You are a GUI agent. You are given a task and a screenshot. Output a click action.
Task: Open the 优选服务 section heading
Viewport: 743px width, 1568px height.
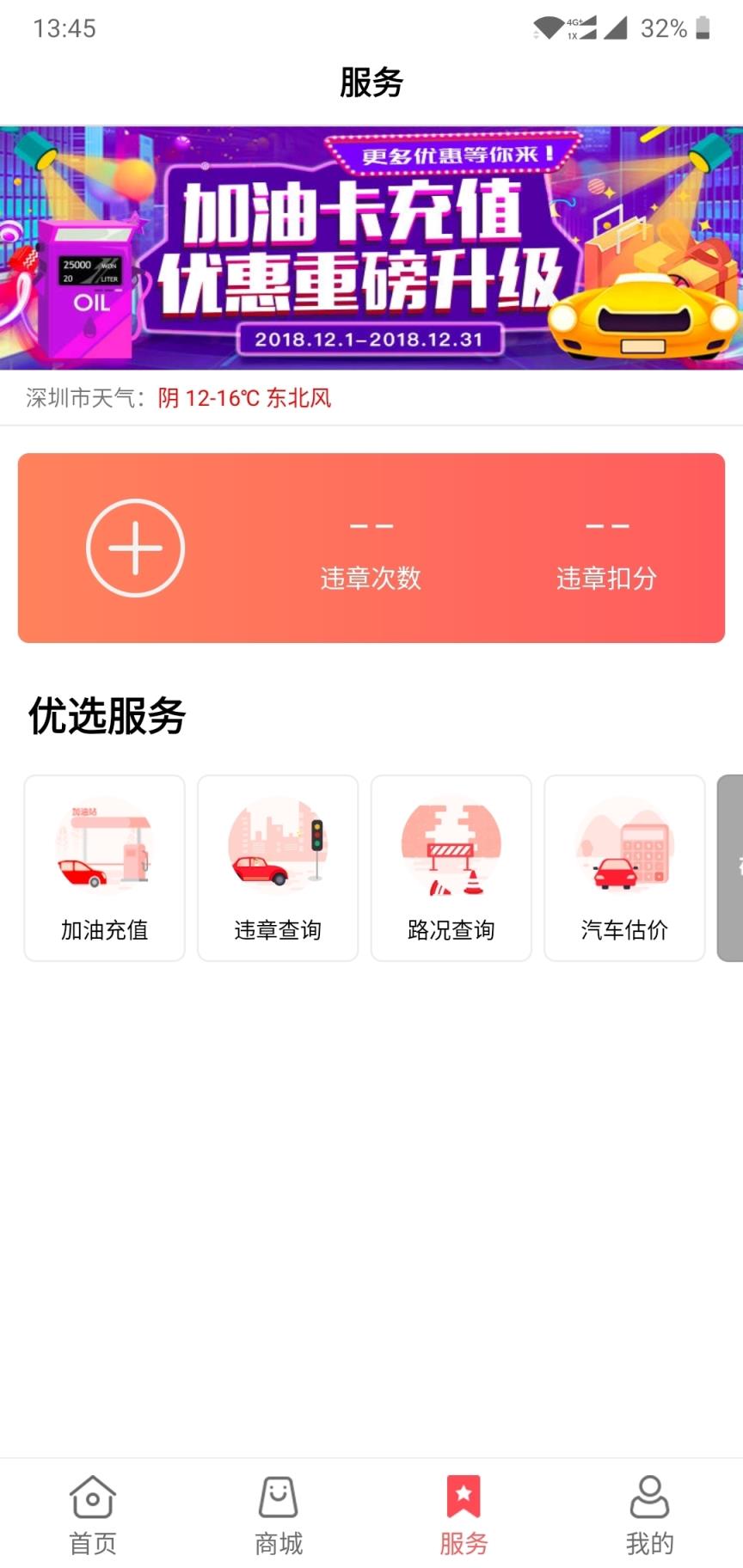(x=107, y=718)
